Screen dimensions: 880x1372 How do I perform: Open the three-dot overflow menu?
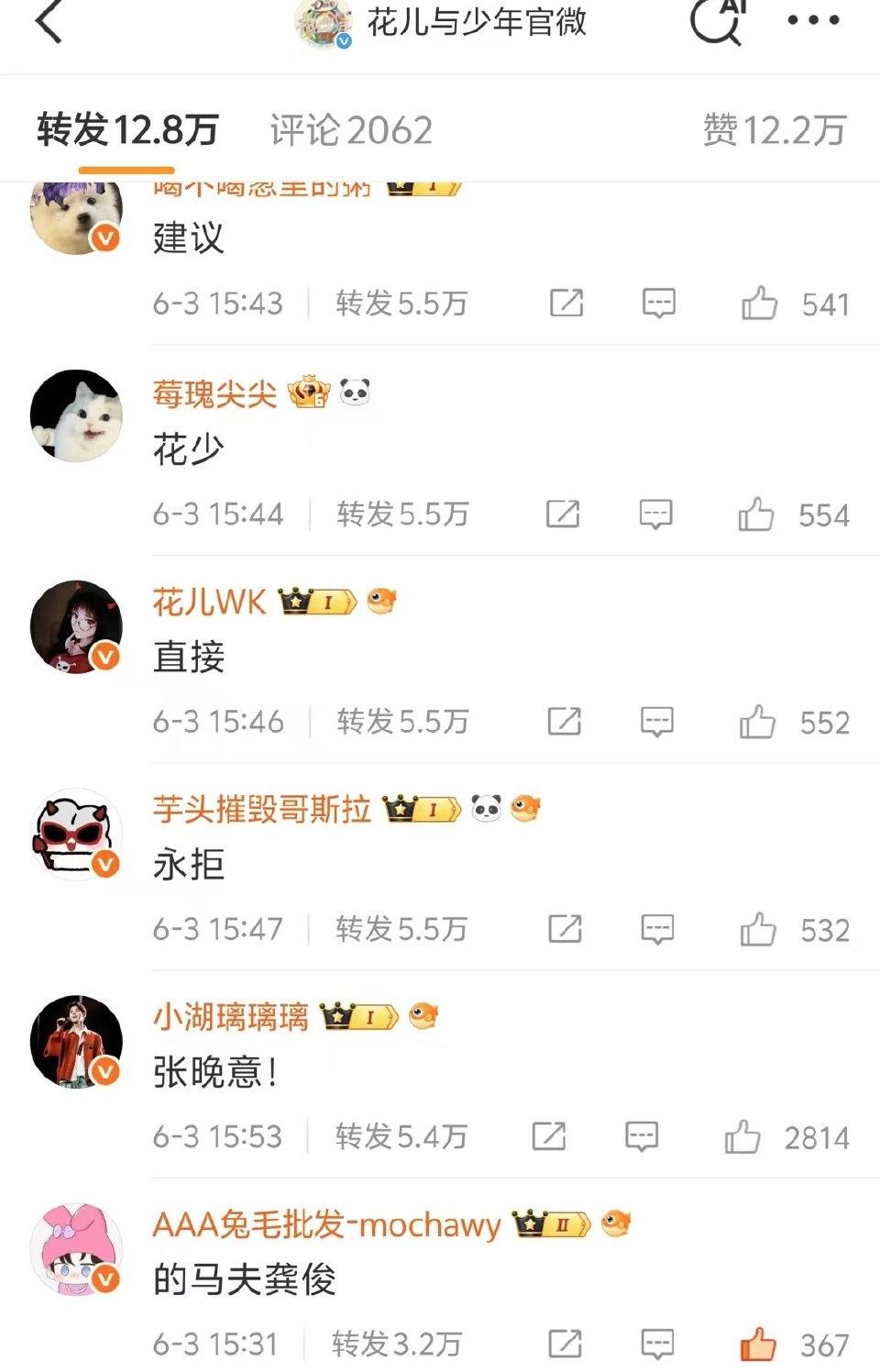tap(813, 20)
